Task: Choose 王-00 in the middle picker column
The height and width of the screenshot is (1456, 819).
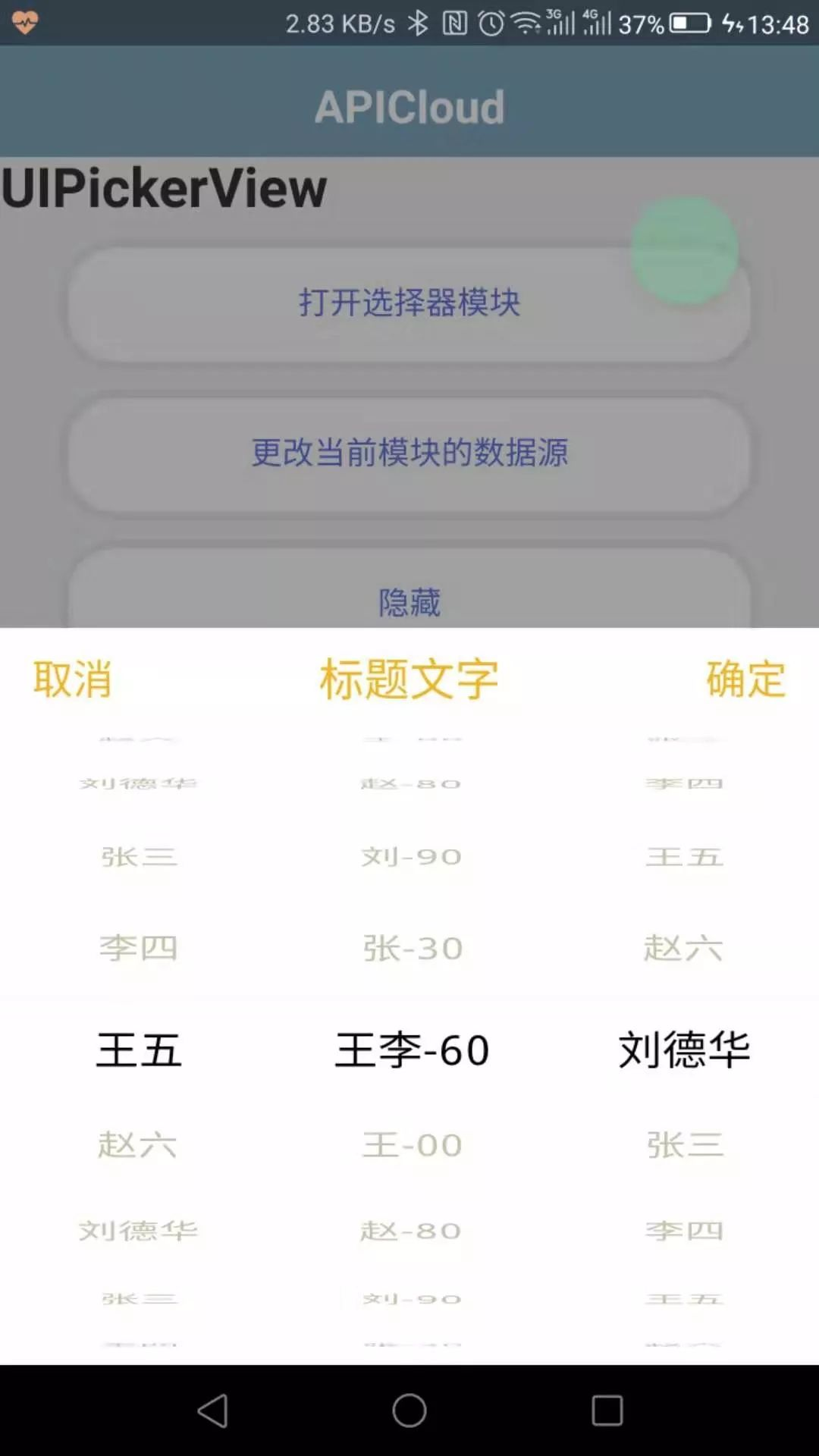Action: coord(412,1144)
